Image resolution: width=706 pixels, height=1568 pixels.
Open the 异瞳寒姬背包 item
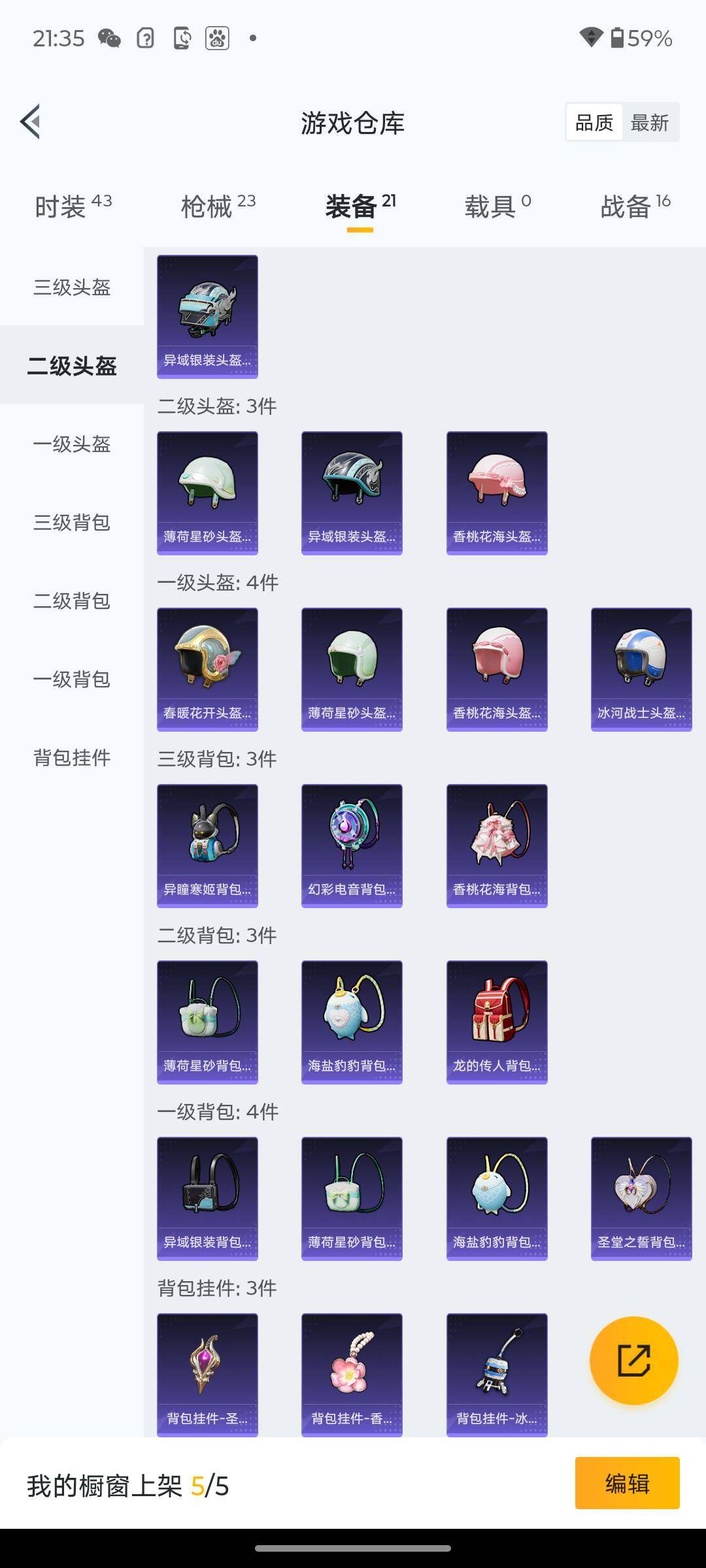207,845
